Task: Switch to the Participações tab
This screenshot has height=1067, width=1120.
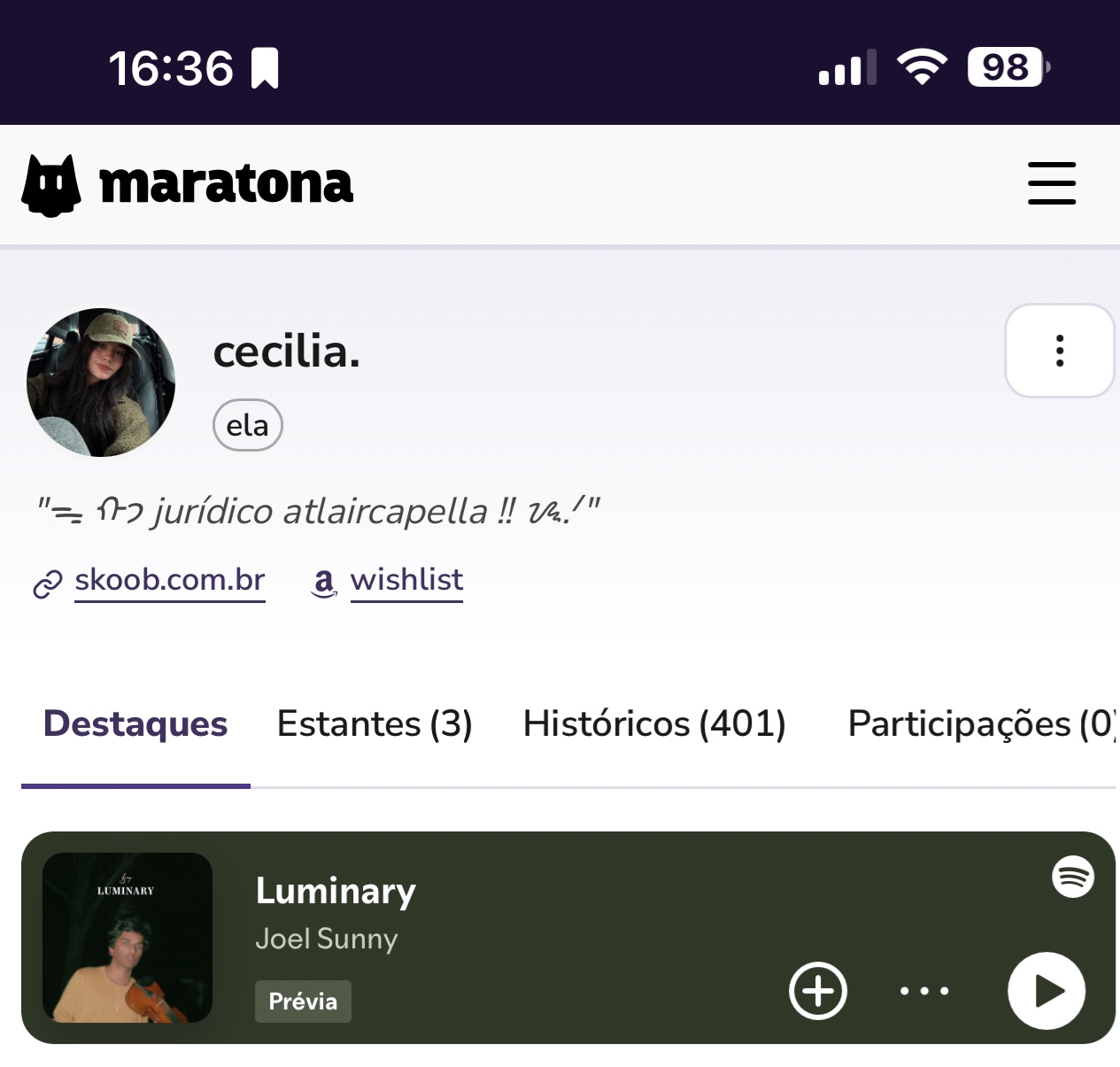Action: [x=981, y=724]
